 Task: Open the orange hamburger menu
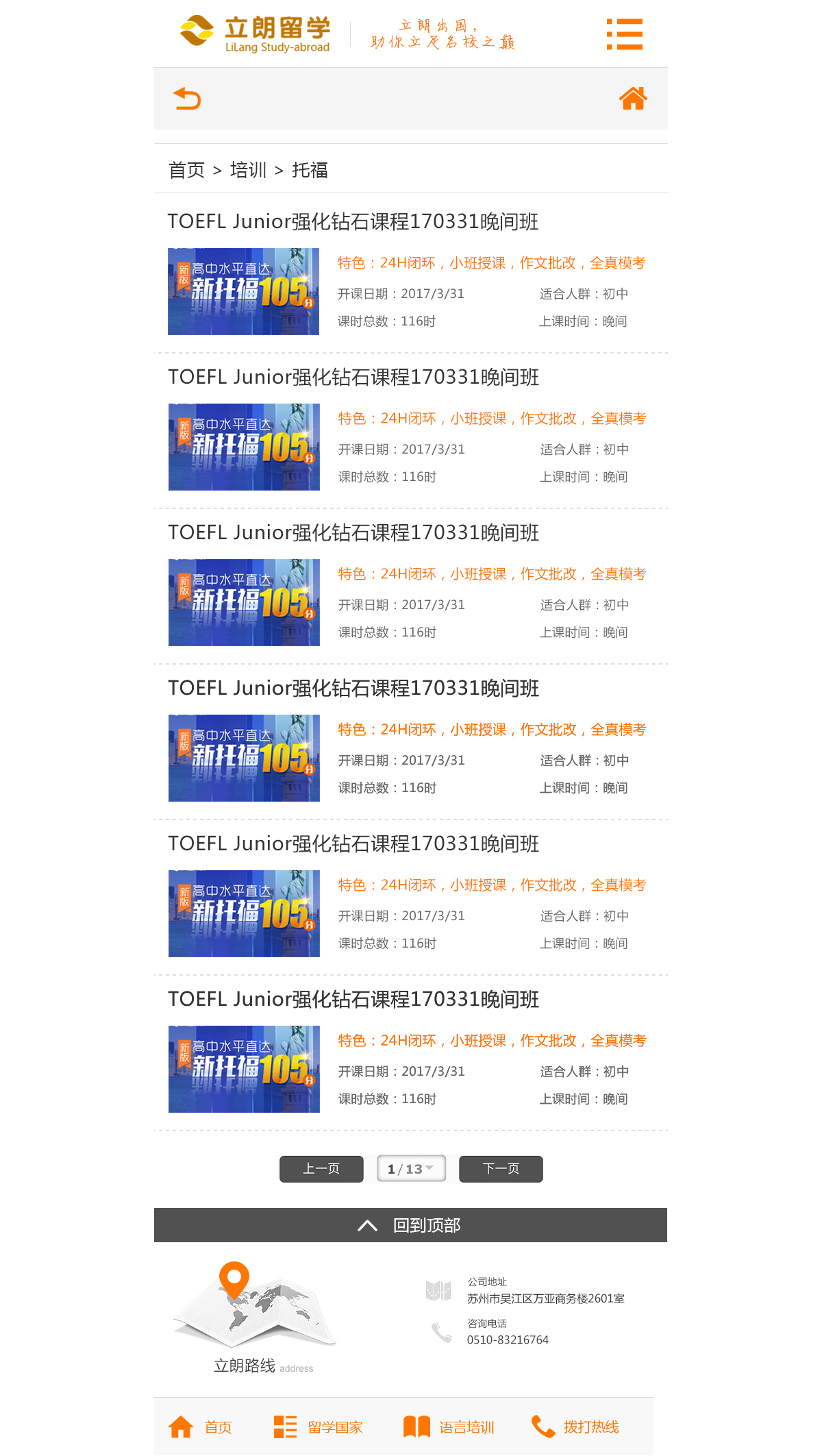tap(624, 34)
